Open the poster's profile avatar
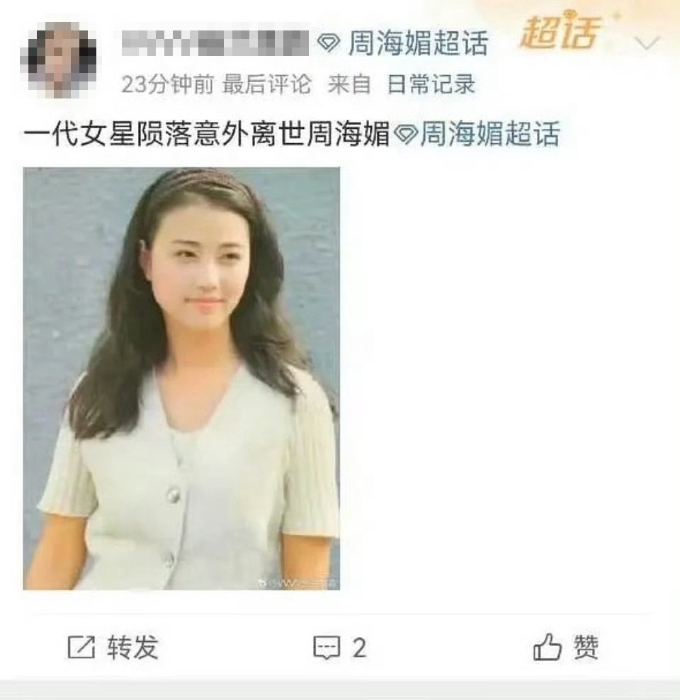680x700 pixels. tap(58, 60)
